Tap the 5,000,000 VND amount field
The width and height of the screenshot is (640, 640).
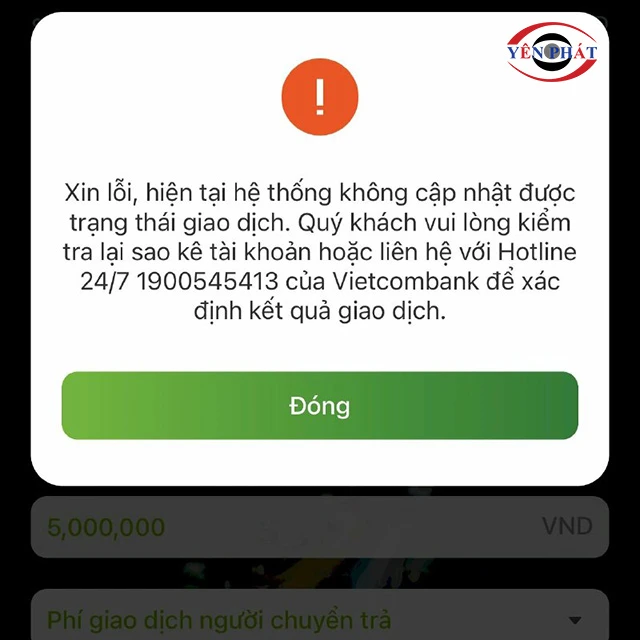[320, 527]
